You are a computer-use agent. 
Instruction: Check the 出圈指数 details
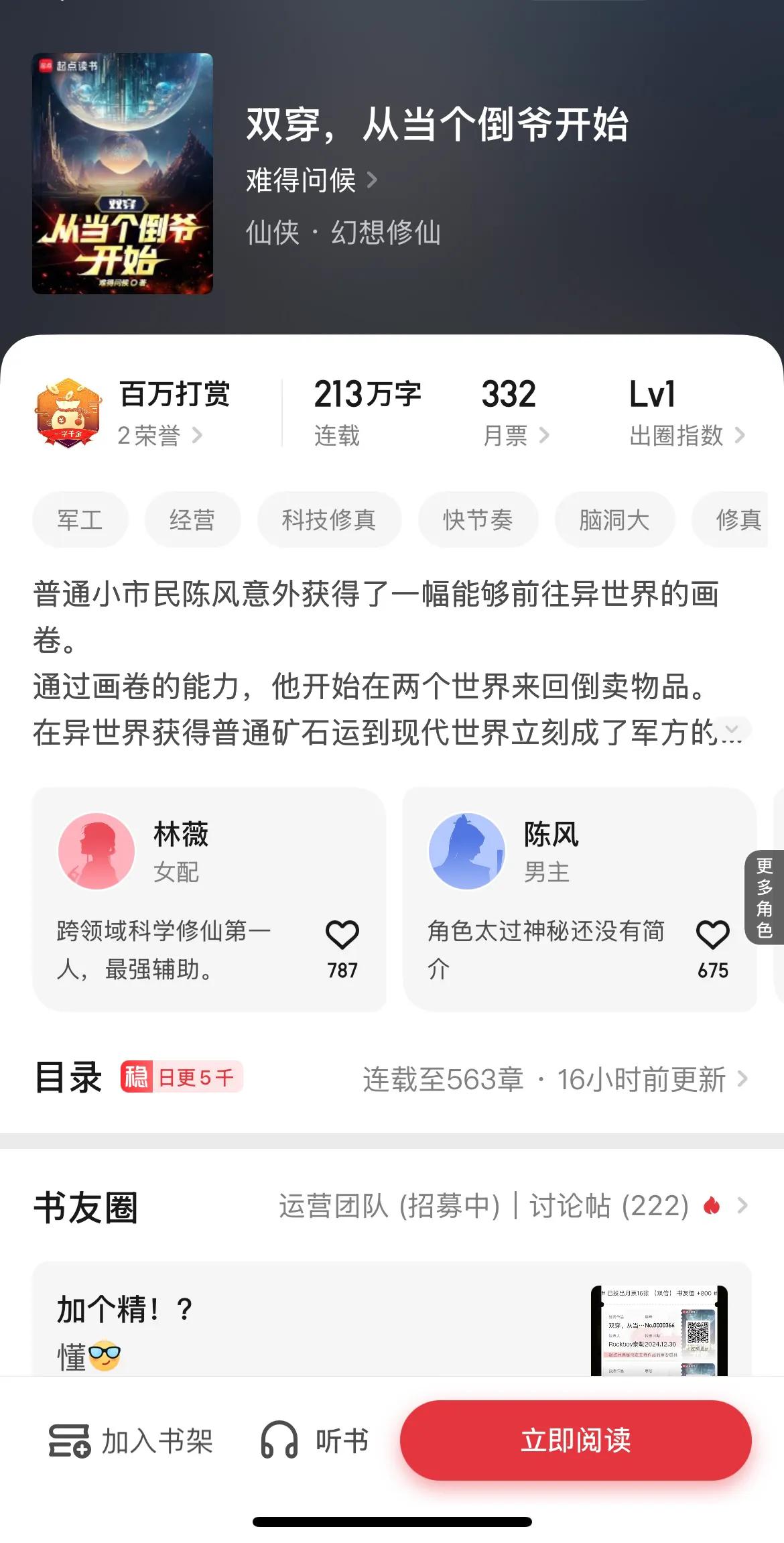686,436
